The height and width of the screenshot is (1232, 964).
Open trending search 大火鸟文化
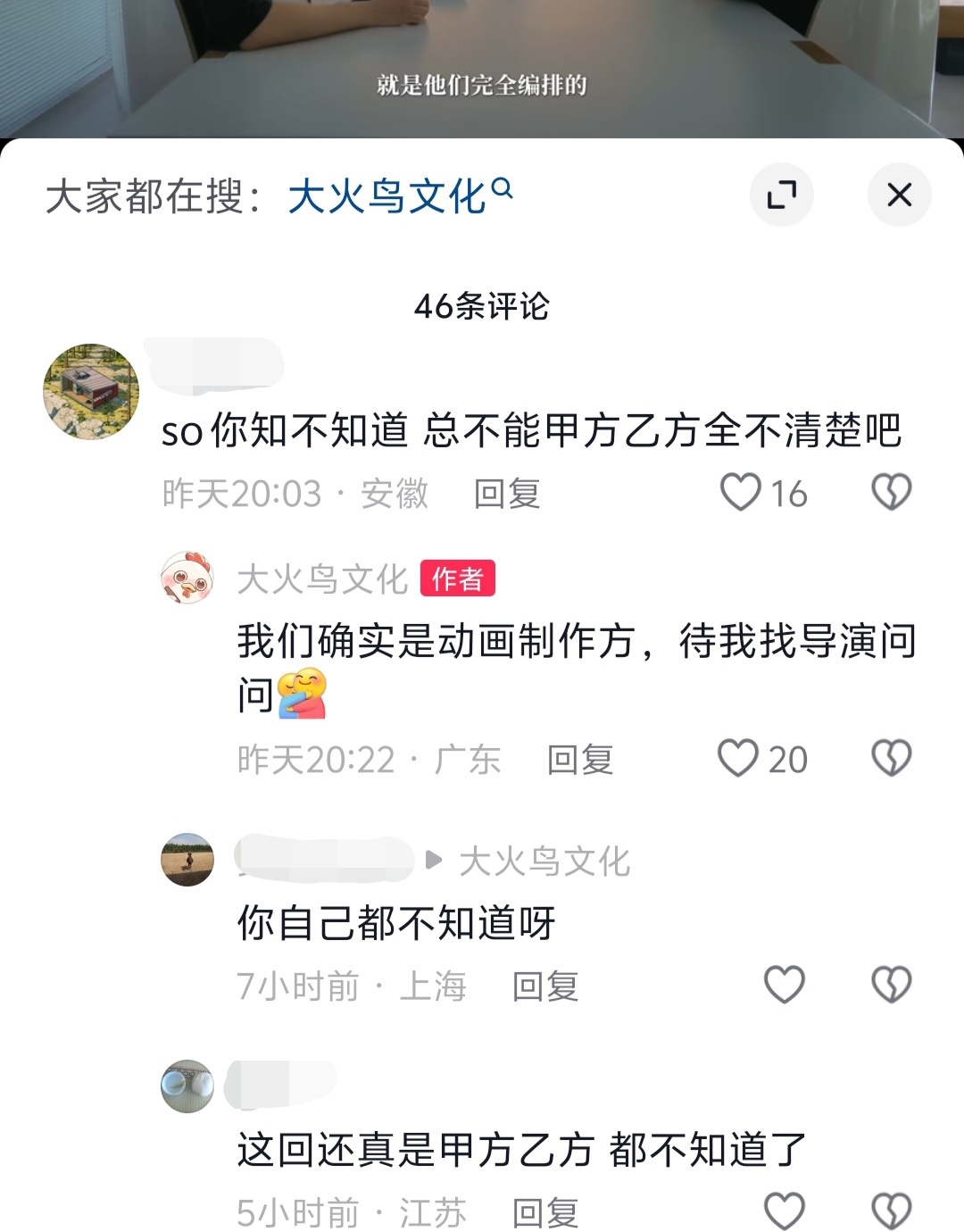pyautogui.click(x=397, y=196)
